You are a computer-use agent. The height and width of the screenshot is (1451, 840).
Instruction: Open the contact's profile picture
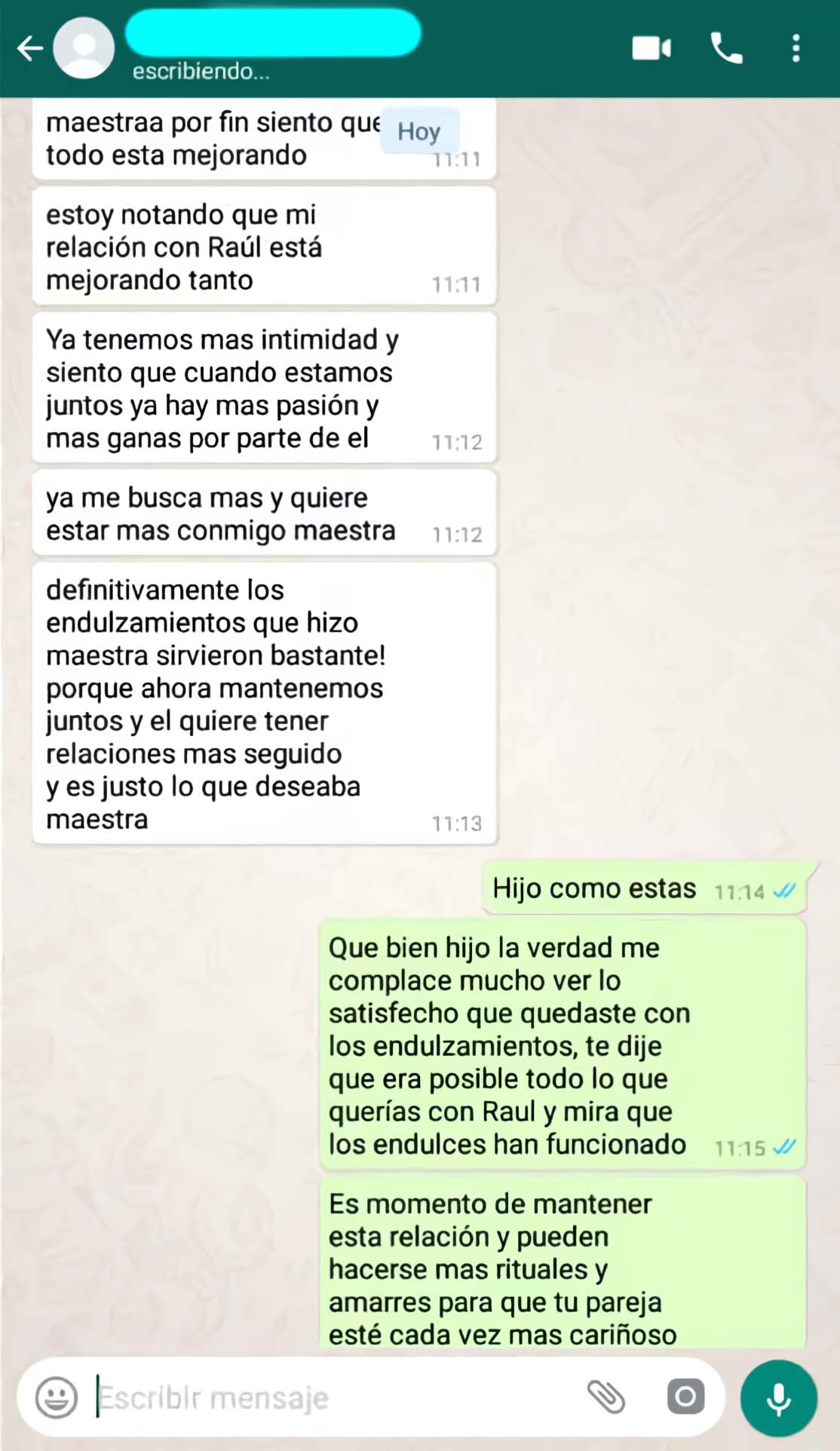click(84, 47)
